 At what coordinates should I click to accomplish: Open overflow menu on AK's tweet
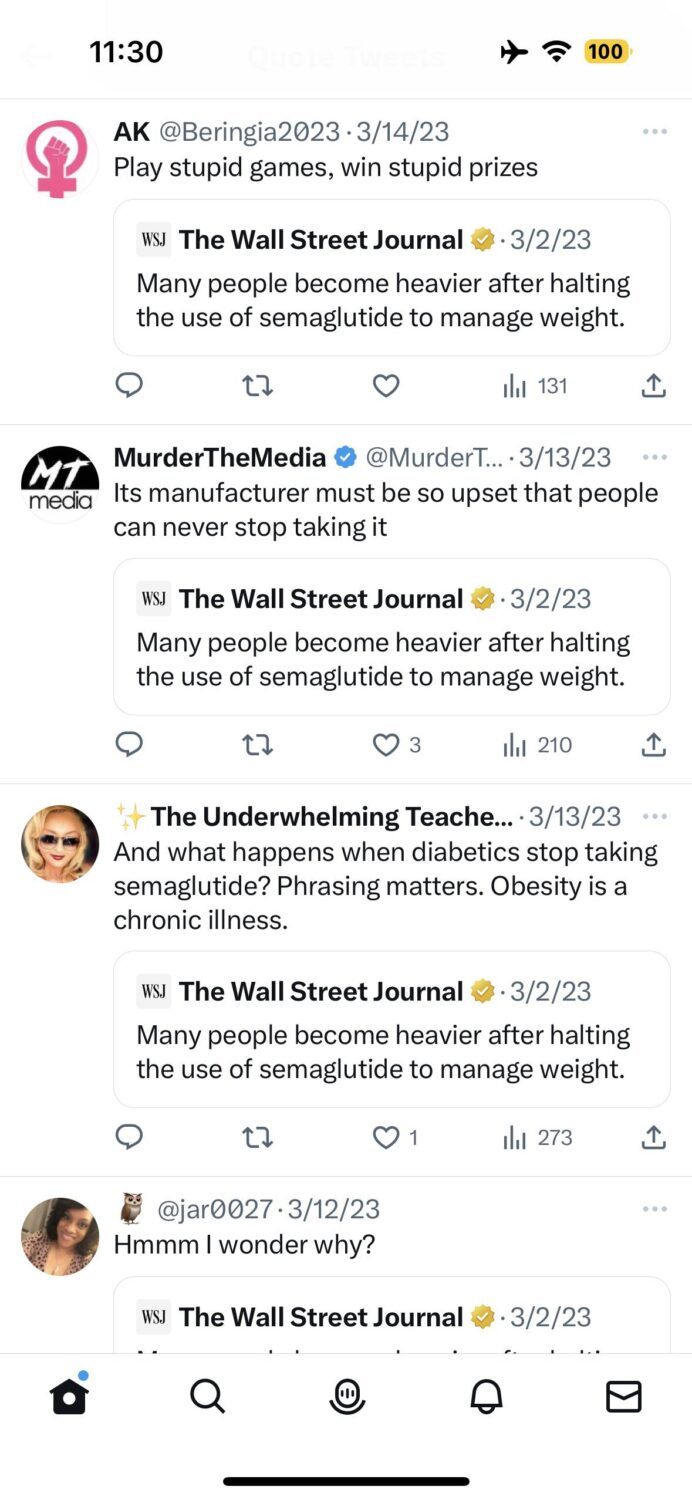655,131
